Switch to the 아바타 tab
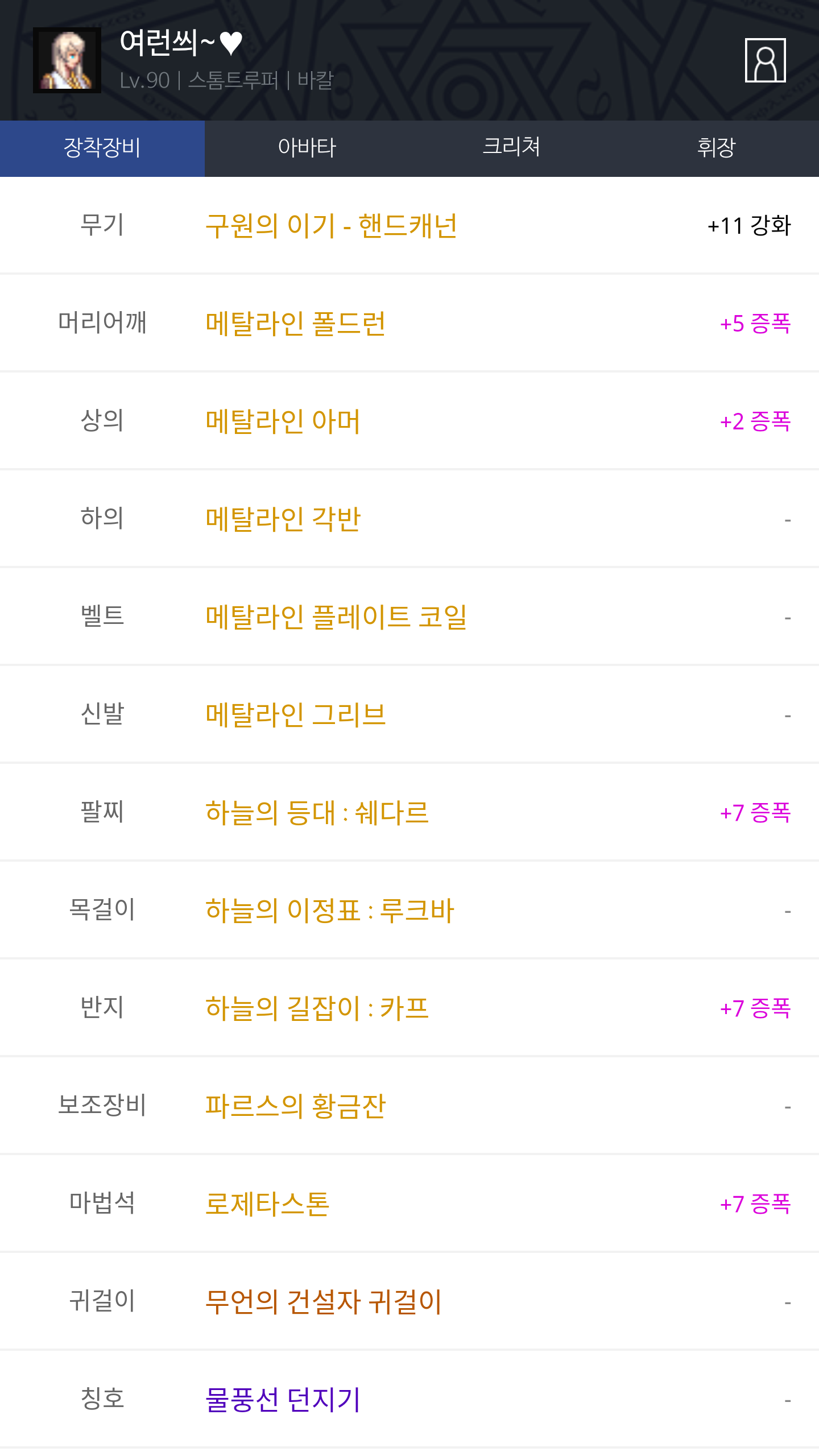Viewport: 819px width, 1456px height. click(x=307, y=148)
